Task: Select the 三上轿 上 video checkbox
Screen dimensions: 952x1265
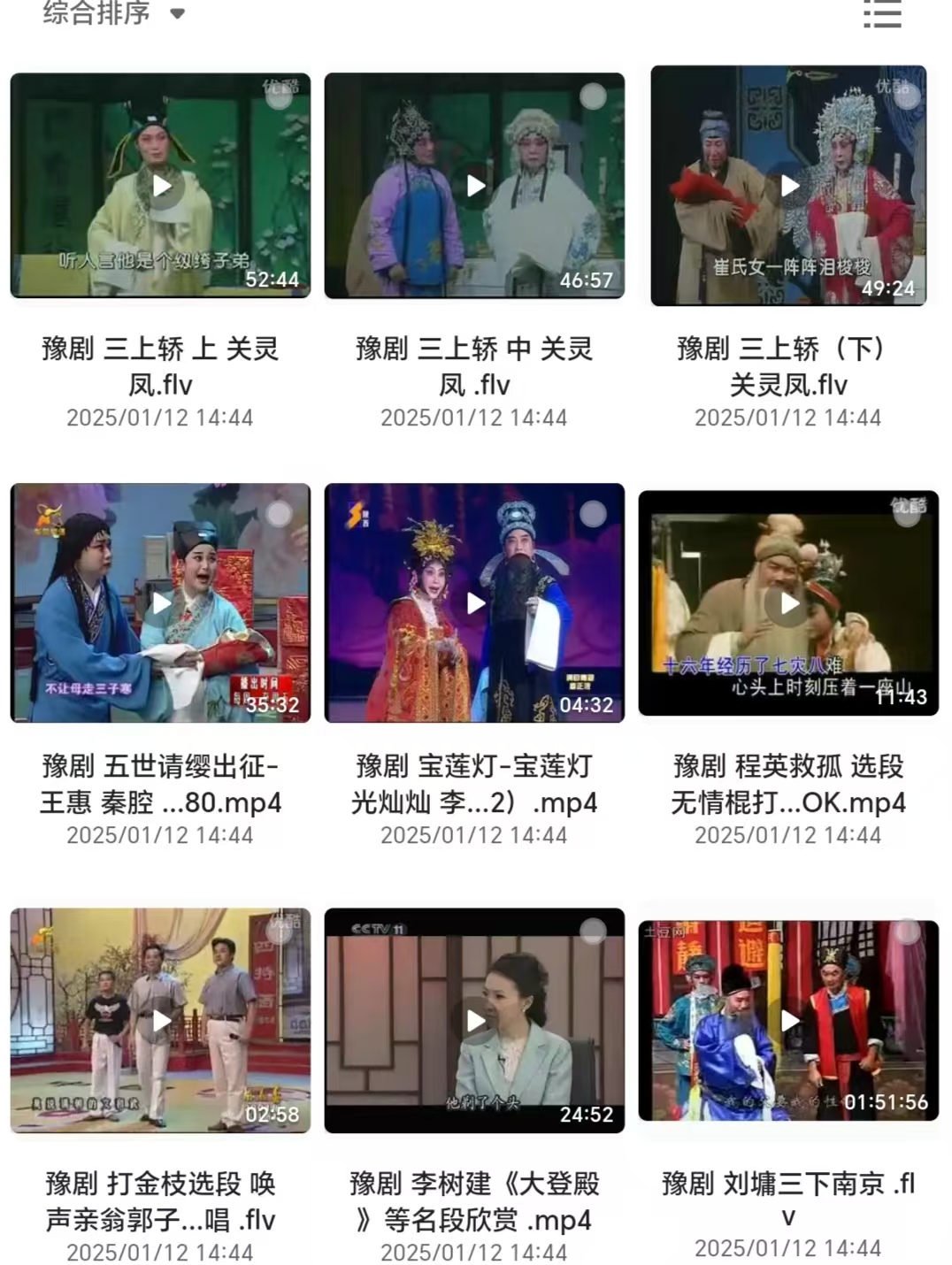Action: point(279,96)
